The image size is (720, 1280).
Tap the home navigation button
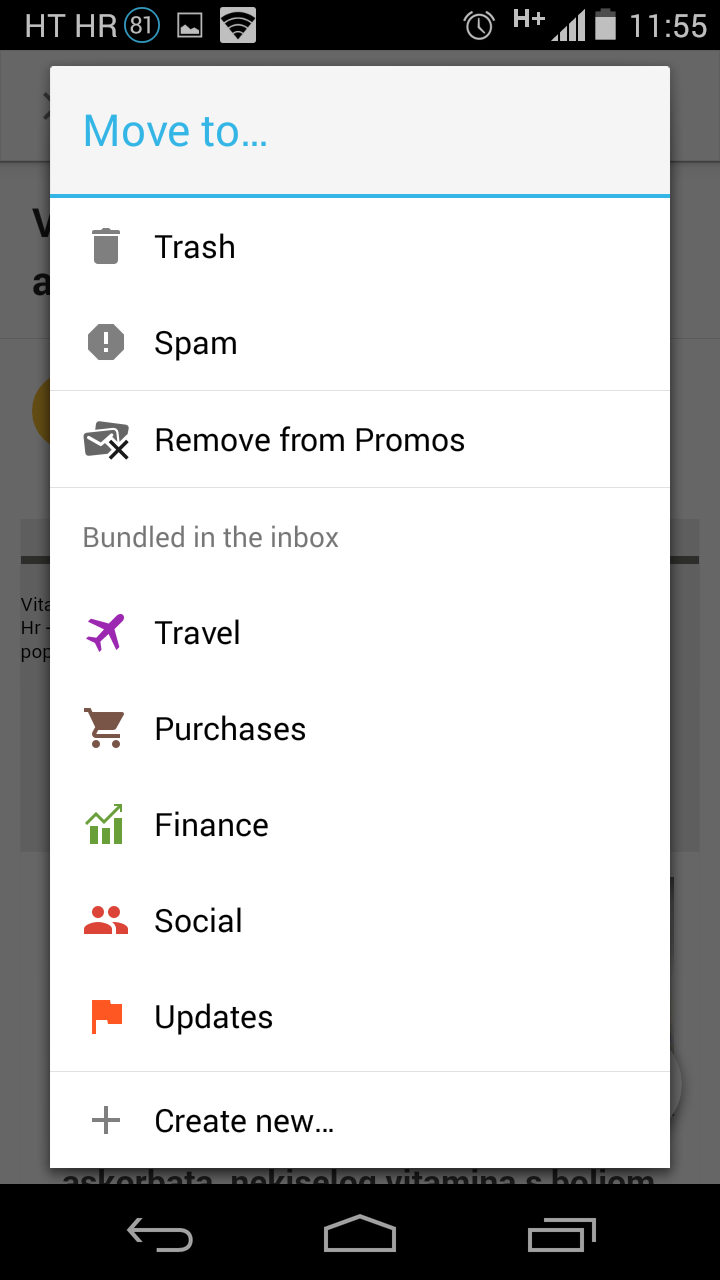pyautogui.click(x=359, y=1234)
